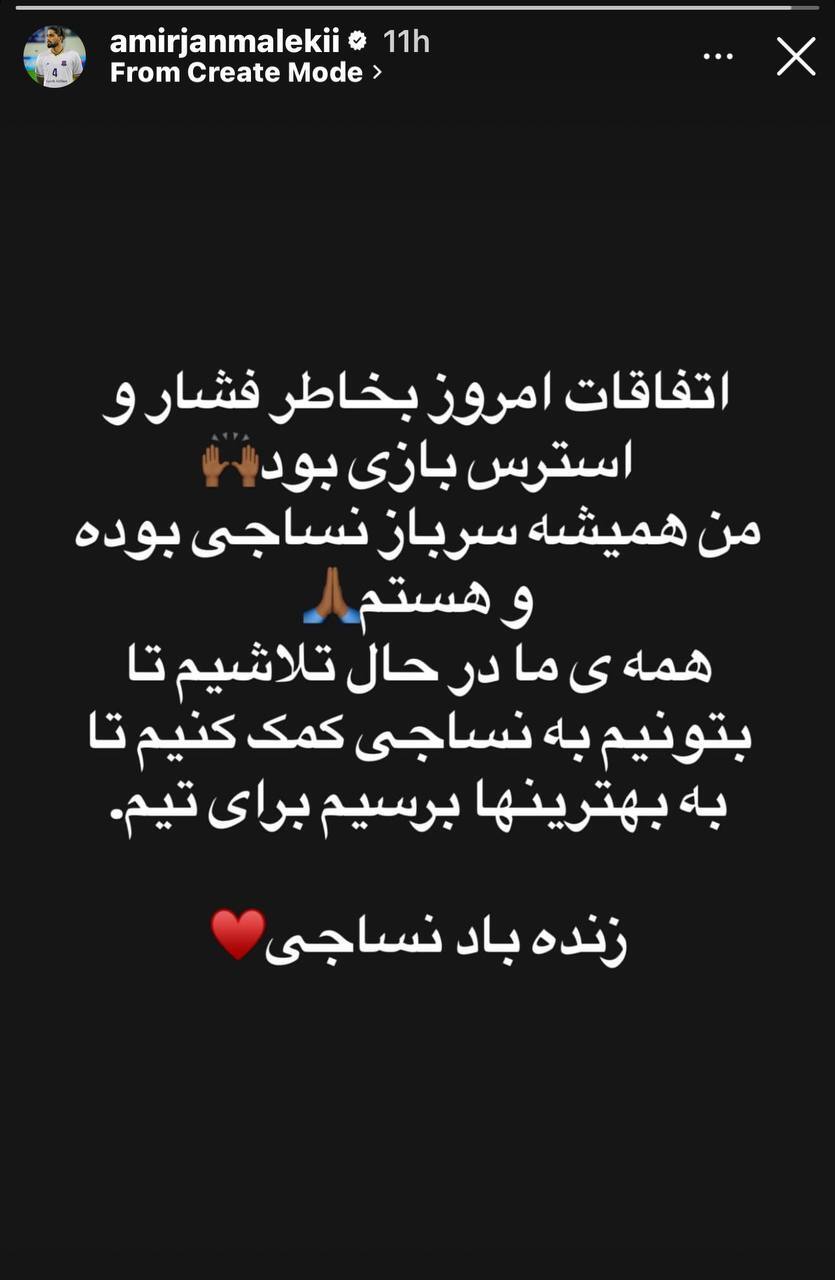Image resolution: width=835 pixels, height=1280 pixels.
Task: Click the verified badge next to amirjanmalekii
Action: point(355,42)
